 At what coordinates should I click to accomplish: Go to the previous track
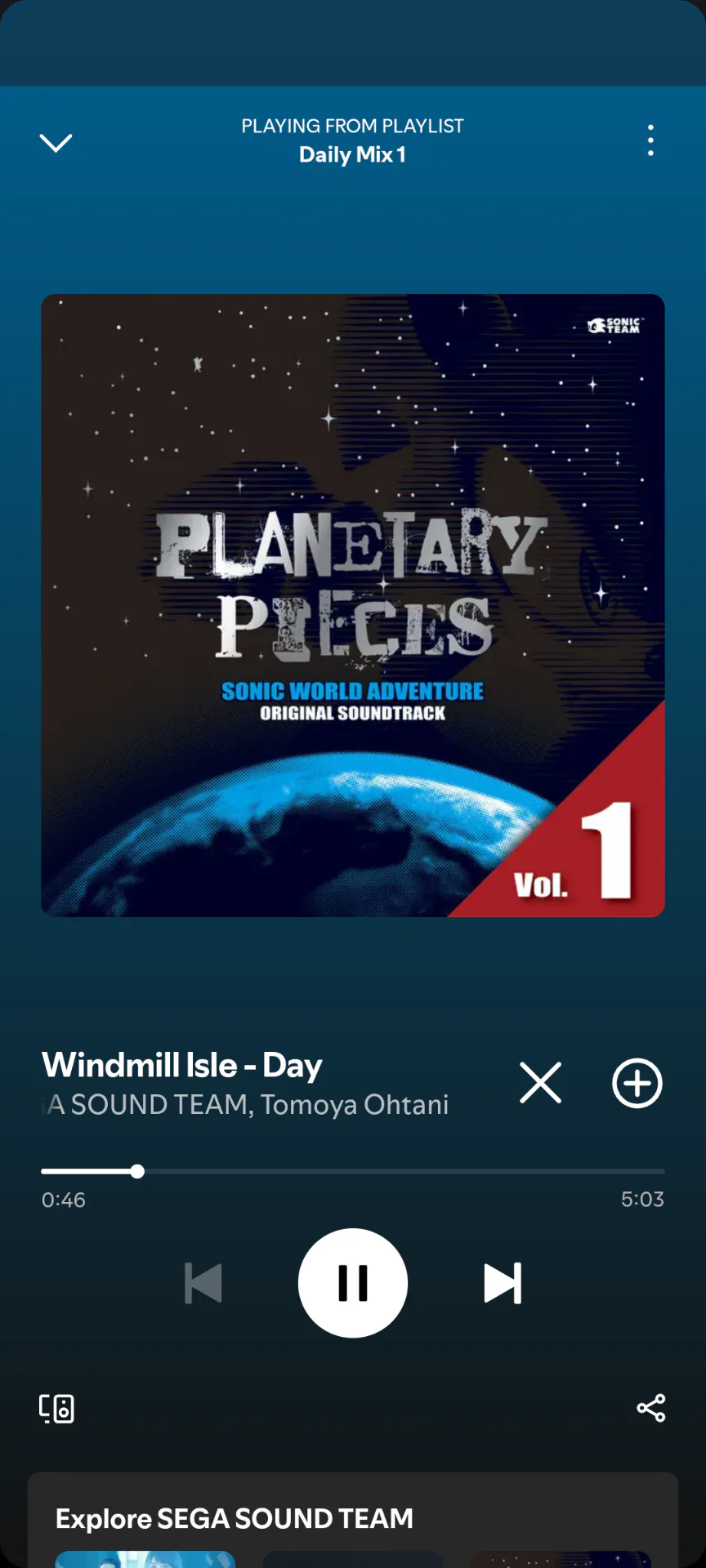coord(203,1283)
